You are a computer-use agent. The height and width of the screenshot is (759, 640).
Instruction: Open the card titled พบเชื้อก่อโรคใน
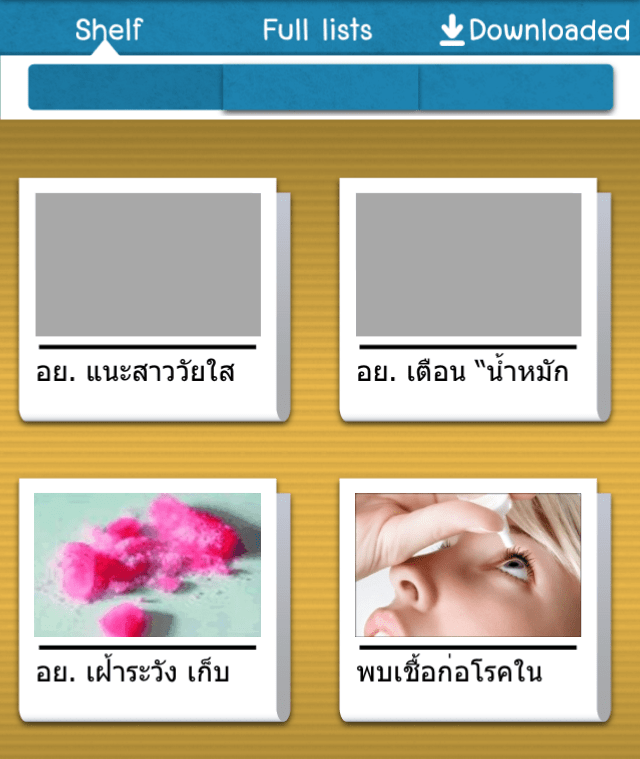468,598
